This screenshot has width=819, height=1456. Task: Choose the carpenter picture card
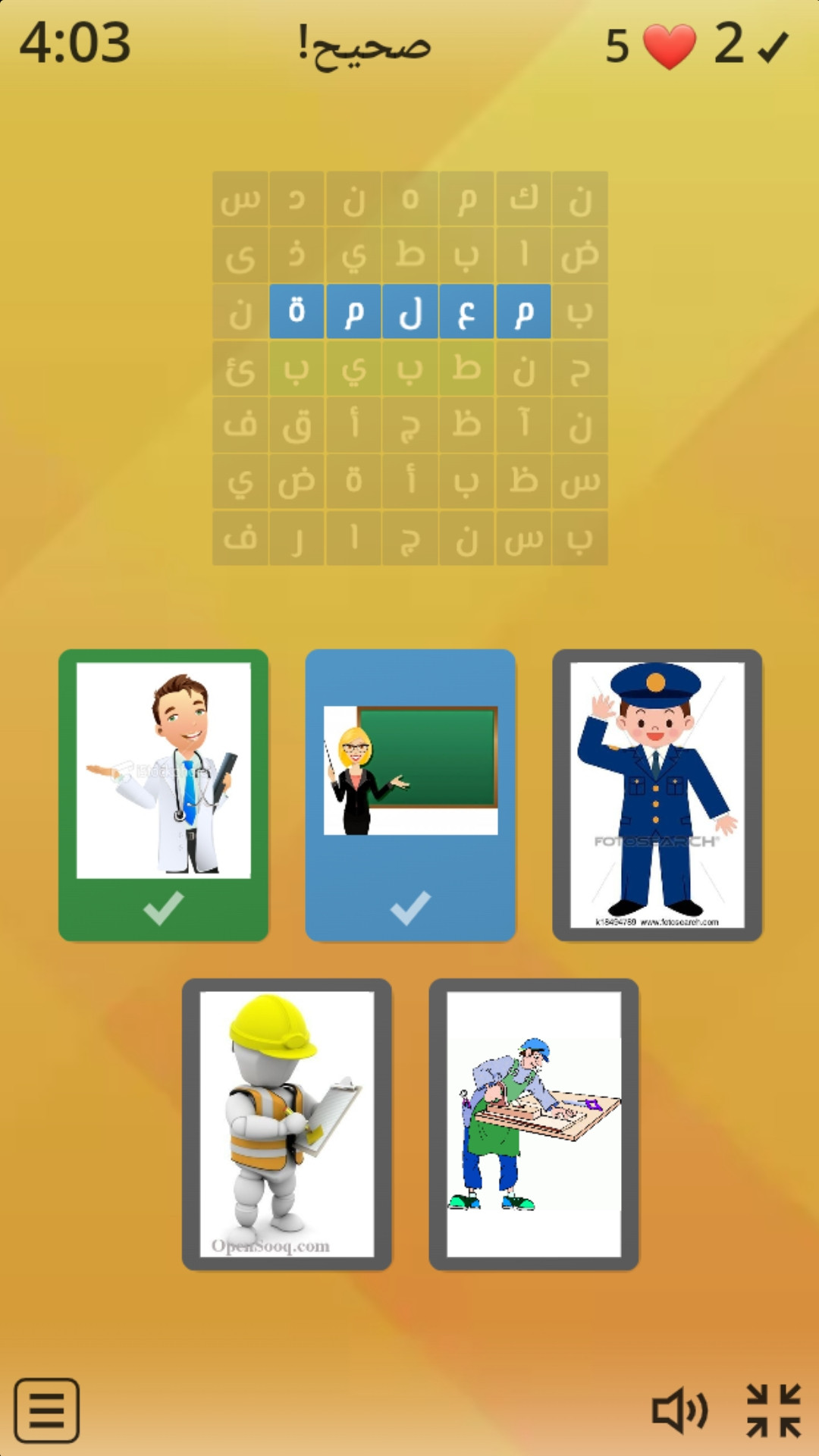(534, 1124)
